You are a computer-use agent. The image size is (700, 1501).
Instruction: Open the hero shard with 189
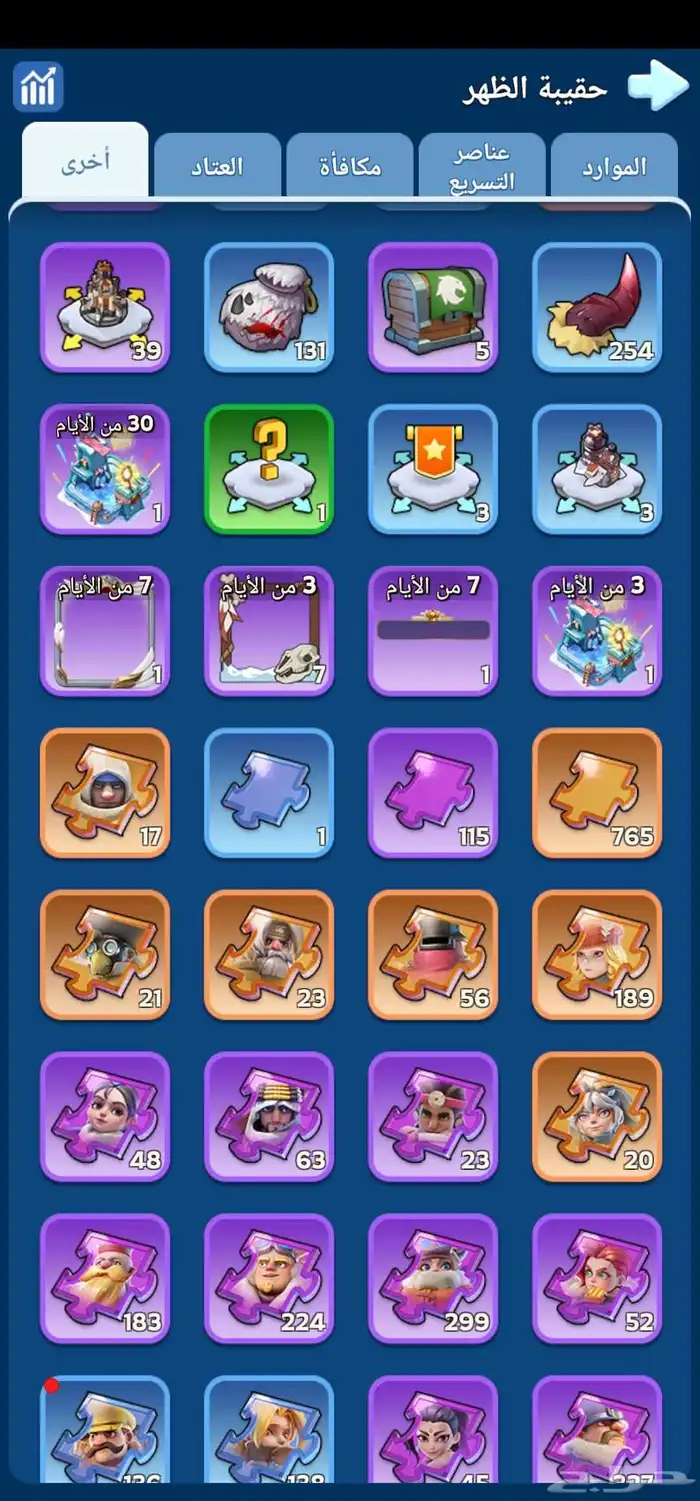(597, 955)
